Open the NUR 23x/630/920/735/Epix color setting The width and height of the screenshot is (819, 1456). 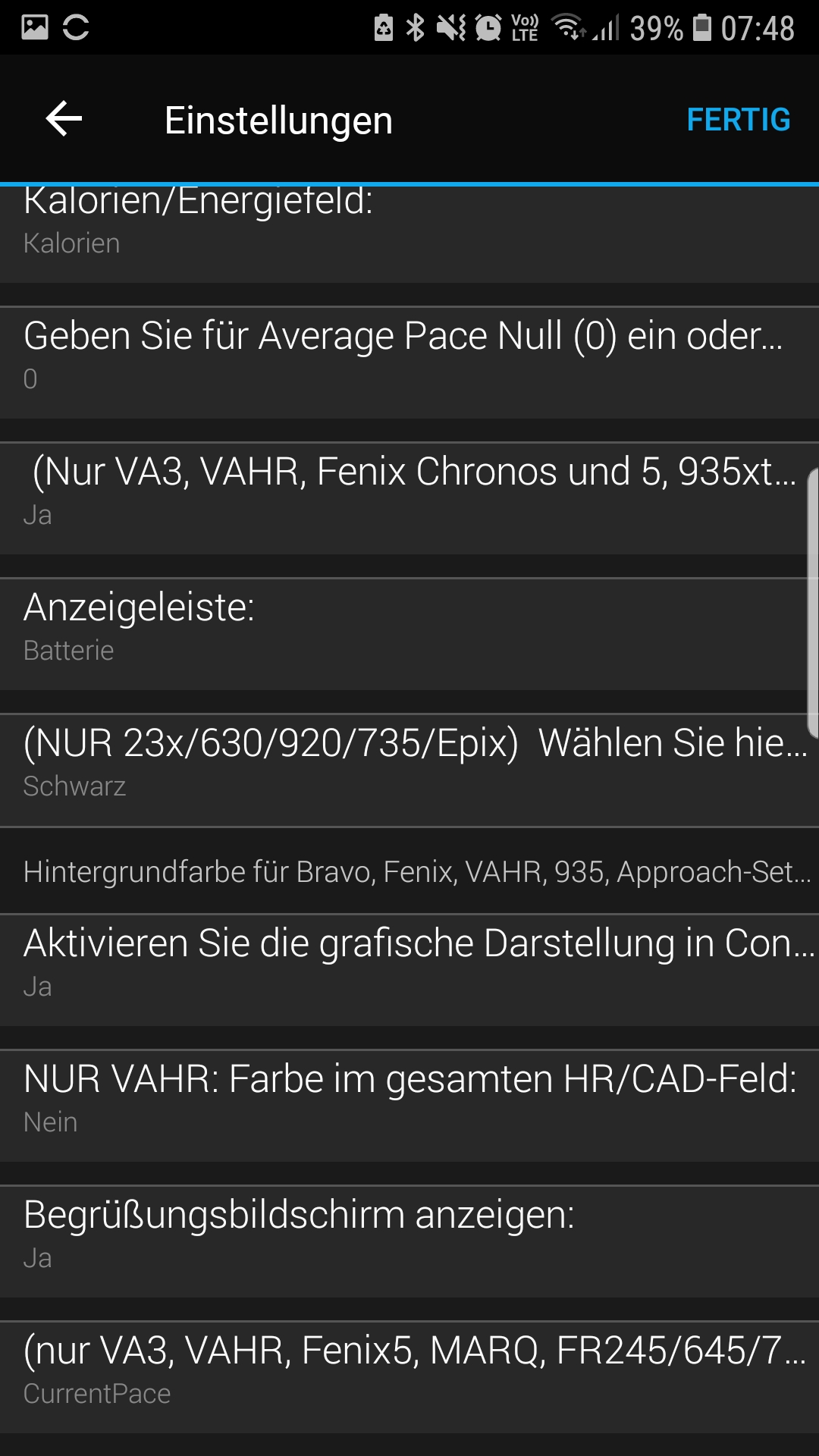click(409, 762)
